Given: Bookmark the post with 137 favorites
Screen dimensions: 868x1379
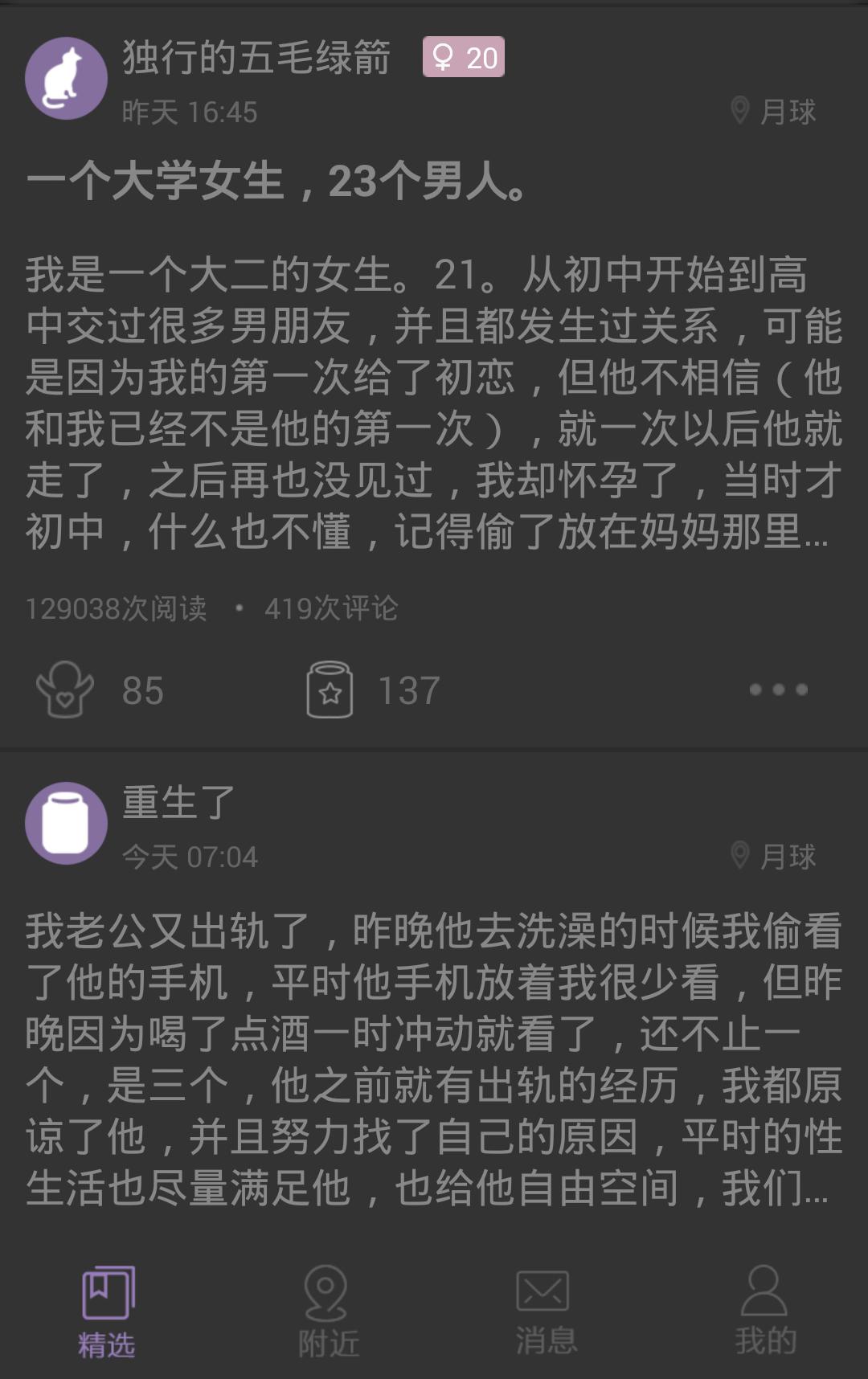Looking at the screenshot, I should coord(330,689).
